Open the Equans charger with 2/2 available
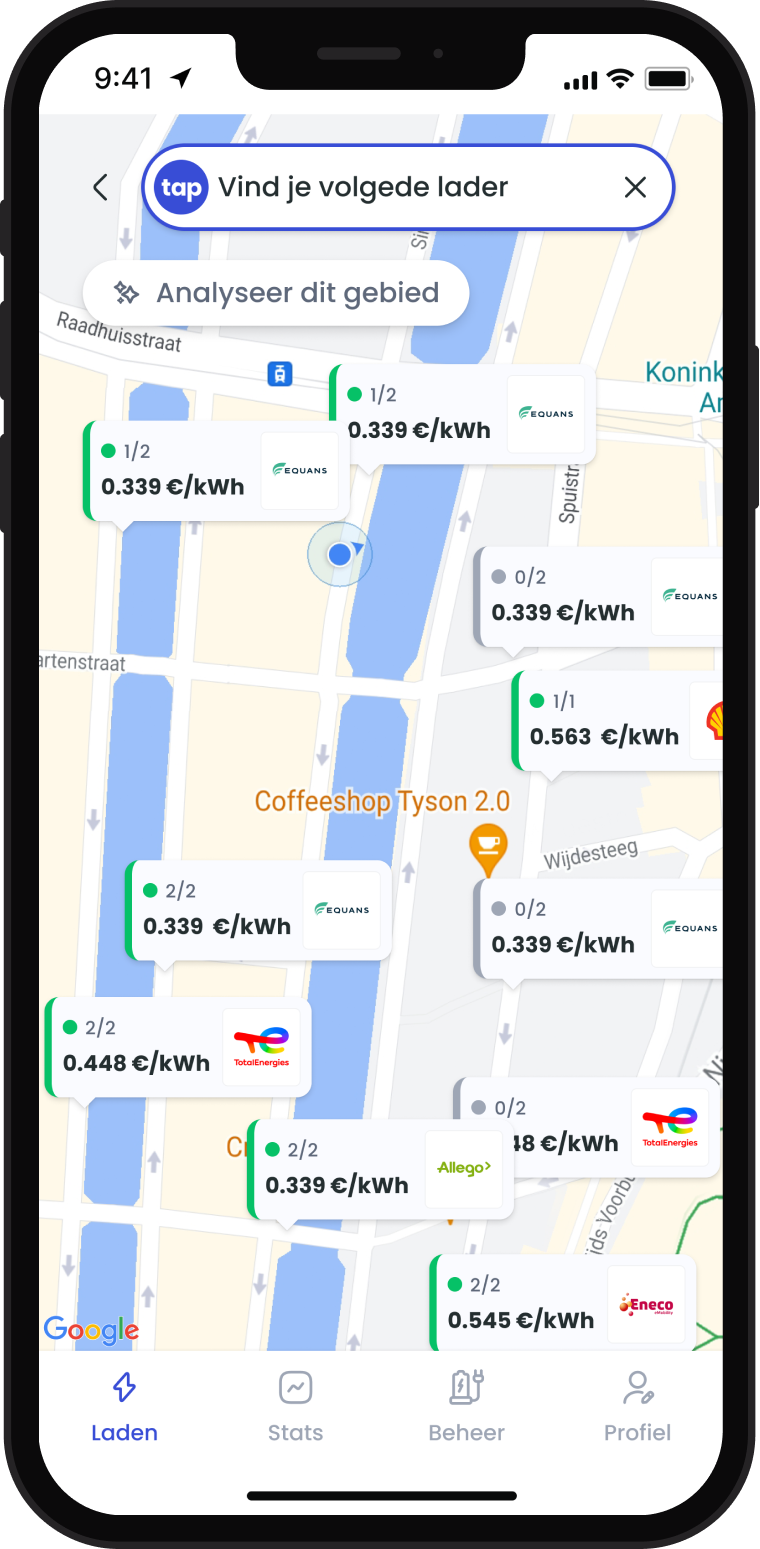760x1549 pixels. coord(258,910)
